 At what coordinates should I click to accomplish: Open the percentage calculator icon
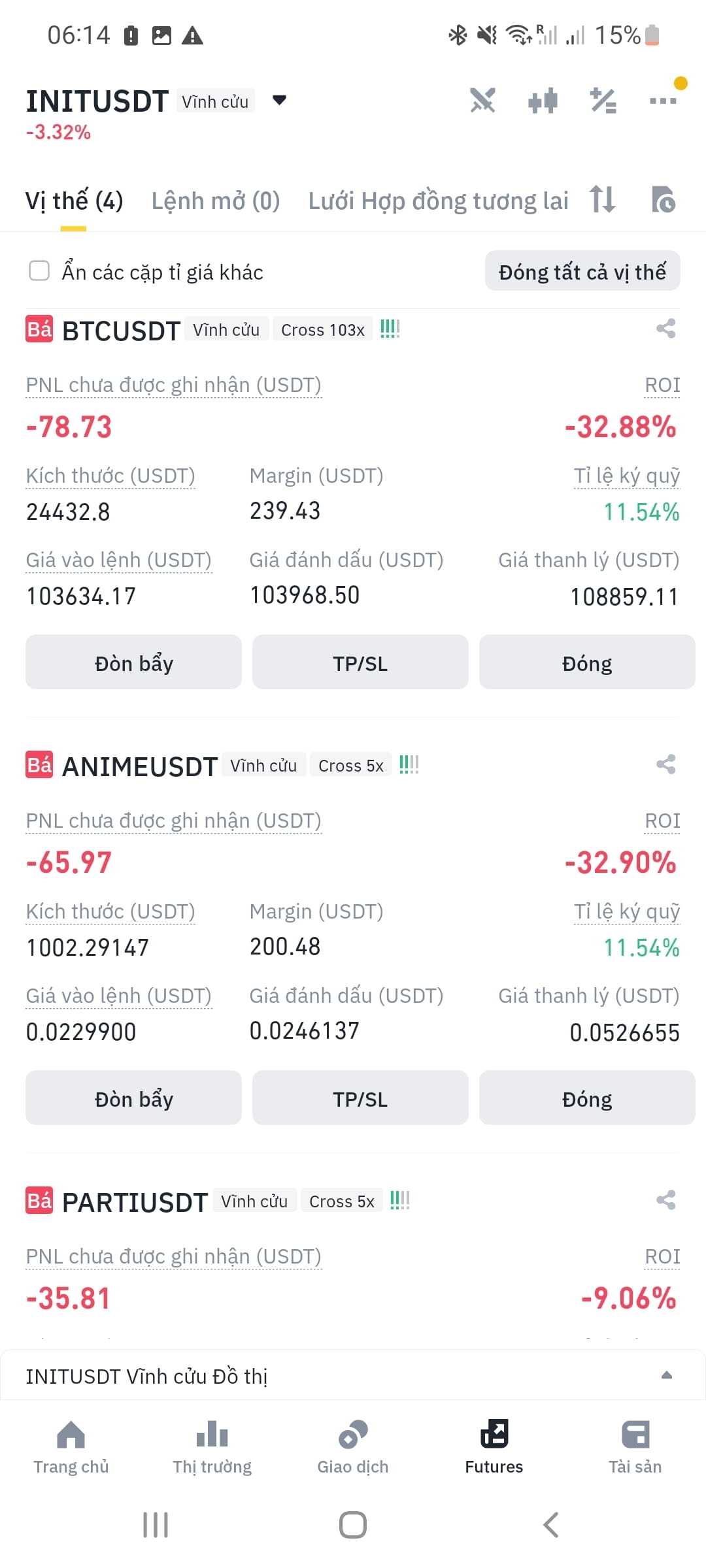point(603,101)
